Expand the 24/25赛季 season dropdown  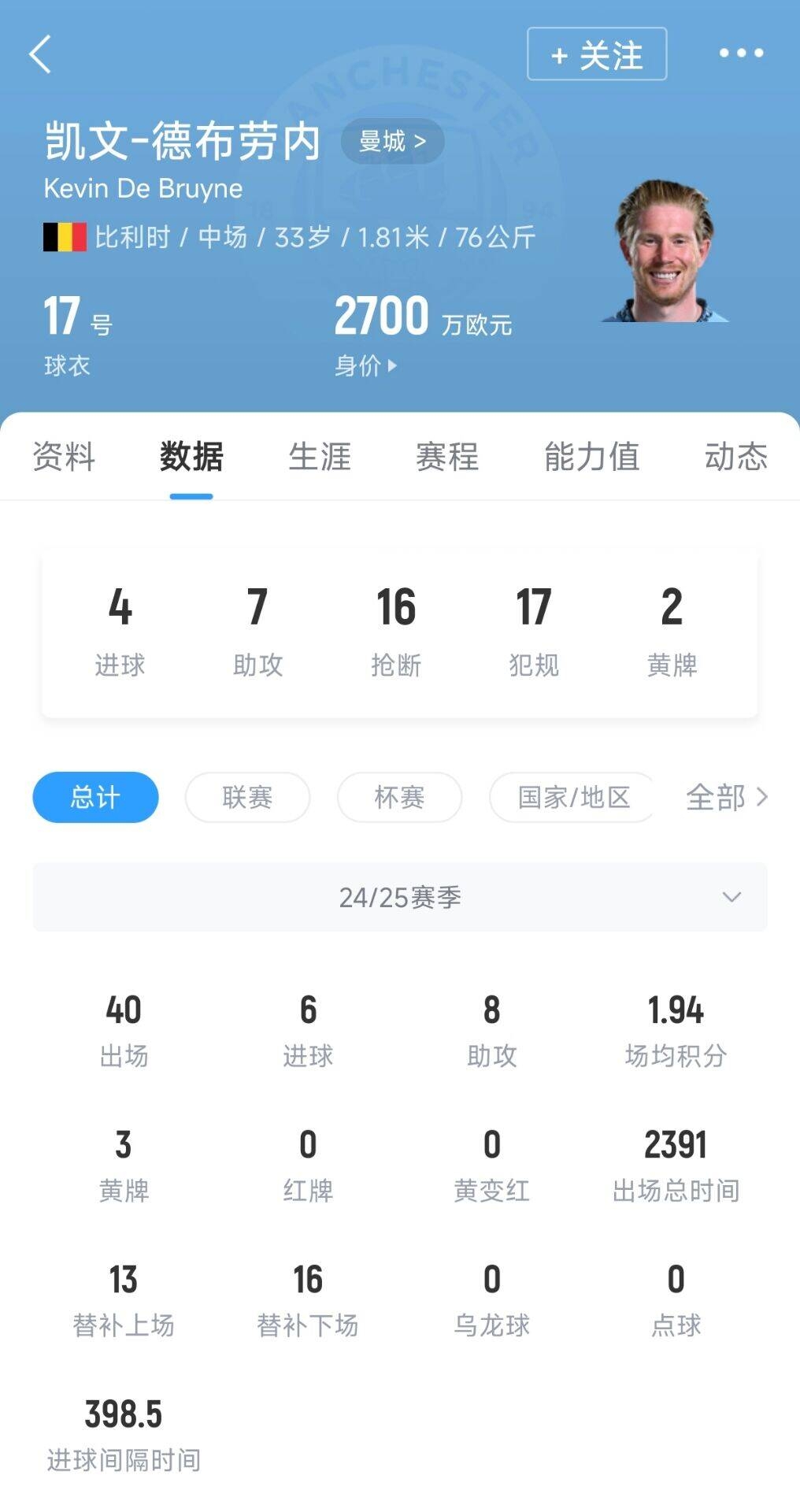click(400, 897)
